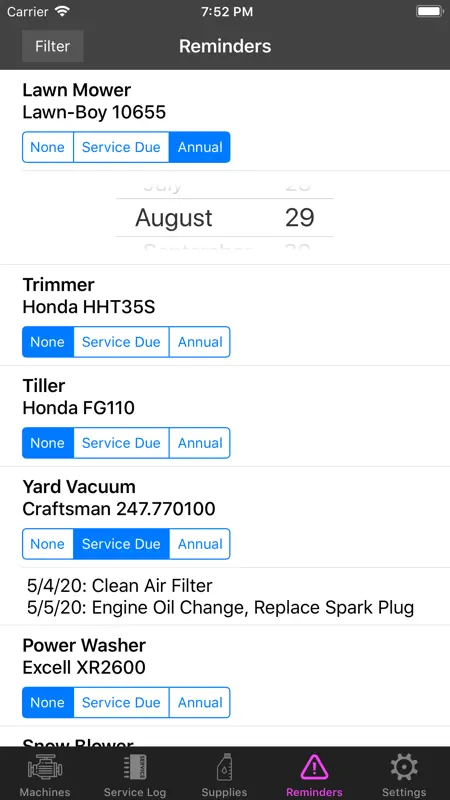450x800 pixels.
Task: Set Yard Vacuum reminder to None
Action: coord(48,544)
